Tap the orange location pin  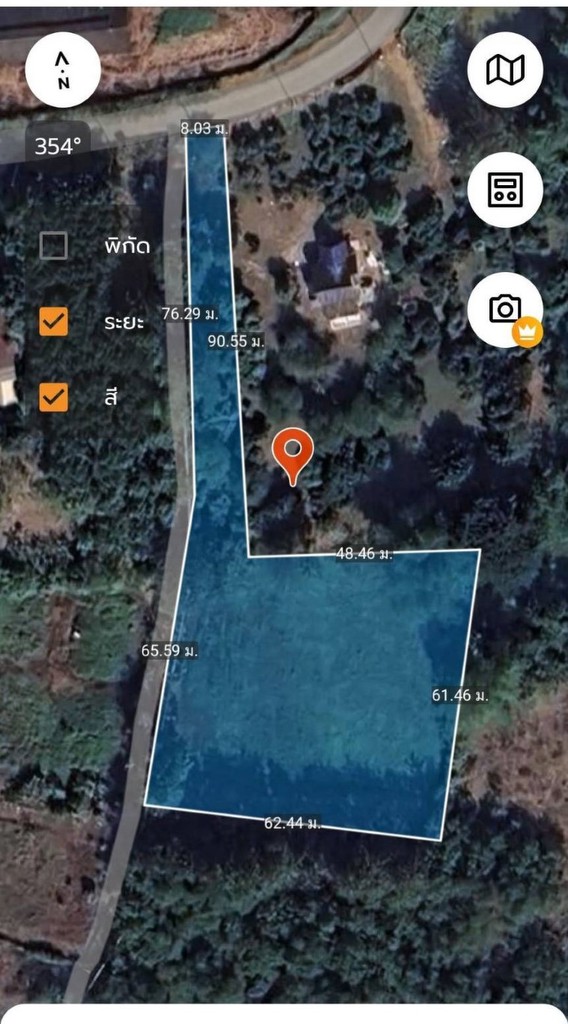[x=293, y=455]
